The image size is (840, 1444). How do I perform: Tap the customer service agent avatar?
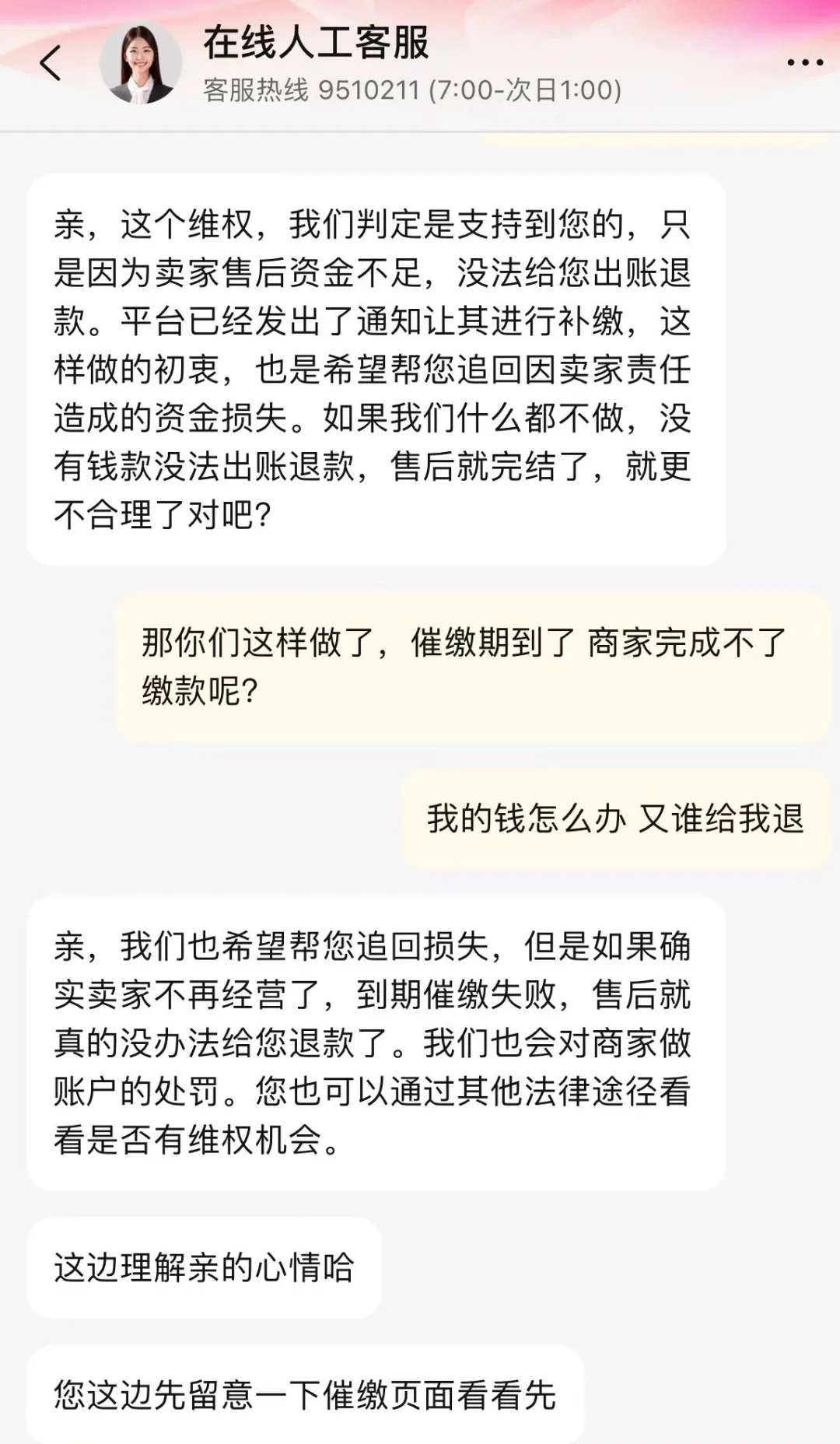click(141, 64)
